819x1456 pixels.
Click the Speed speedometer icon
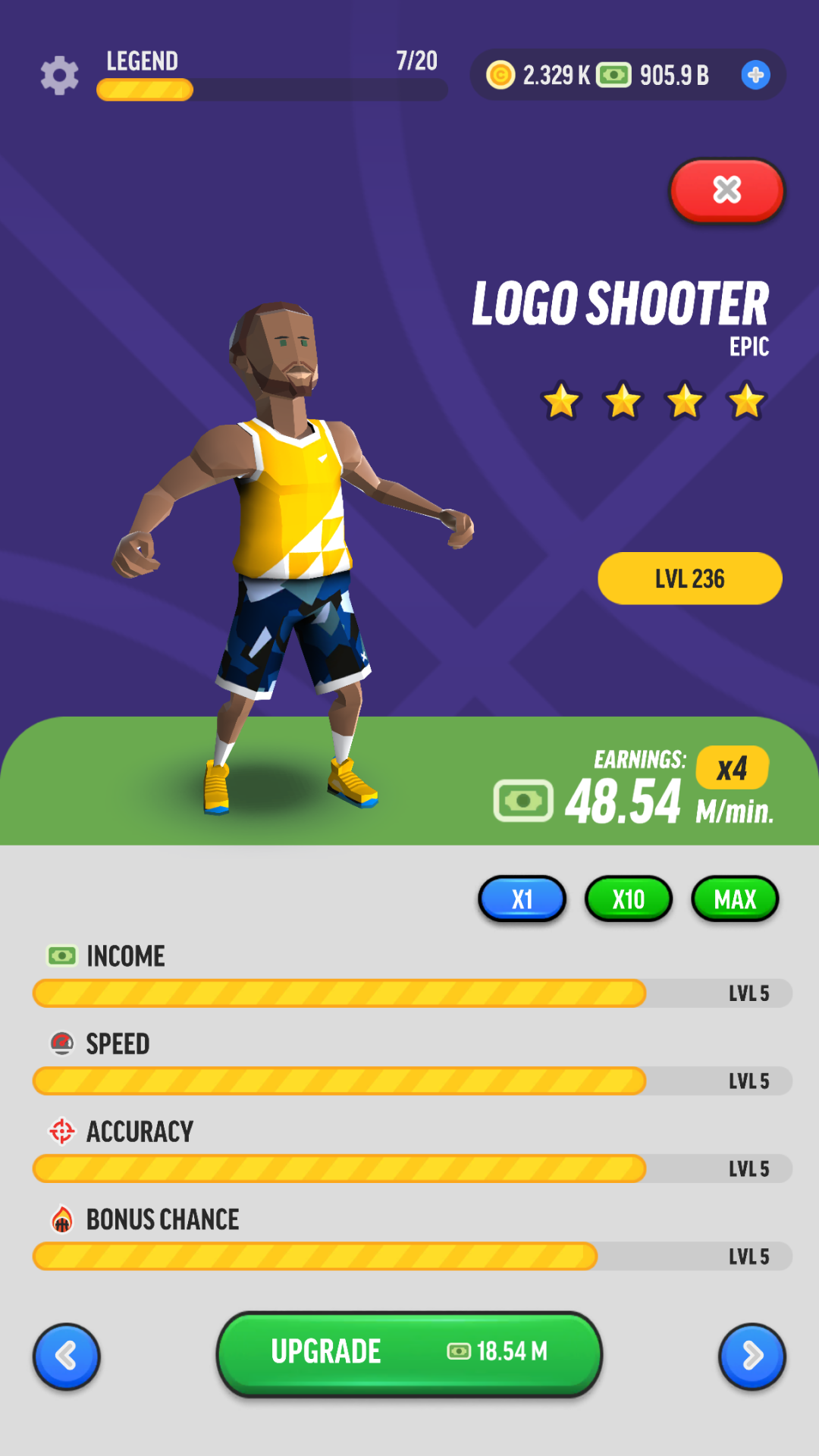(x=61, y=1043)
